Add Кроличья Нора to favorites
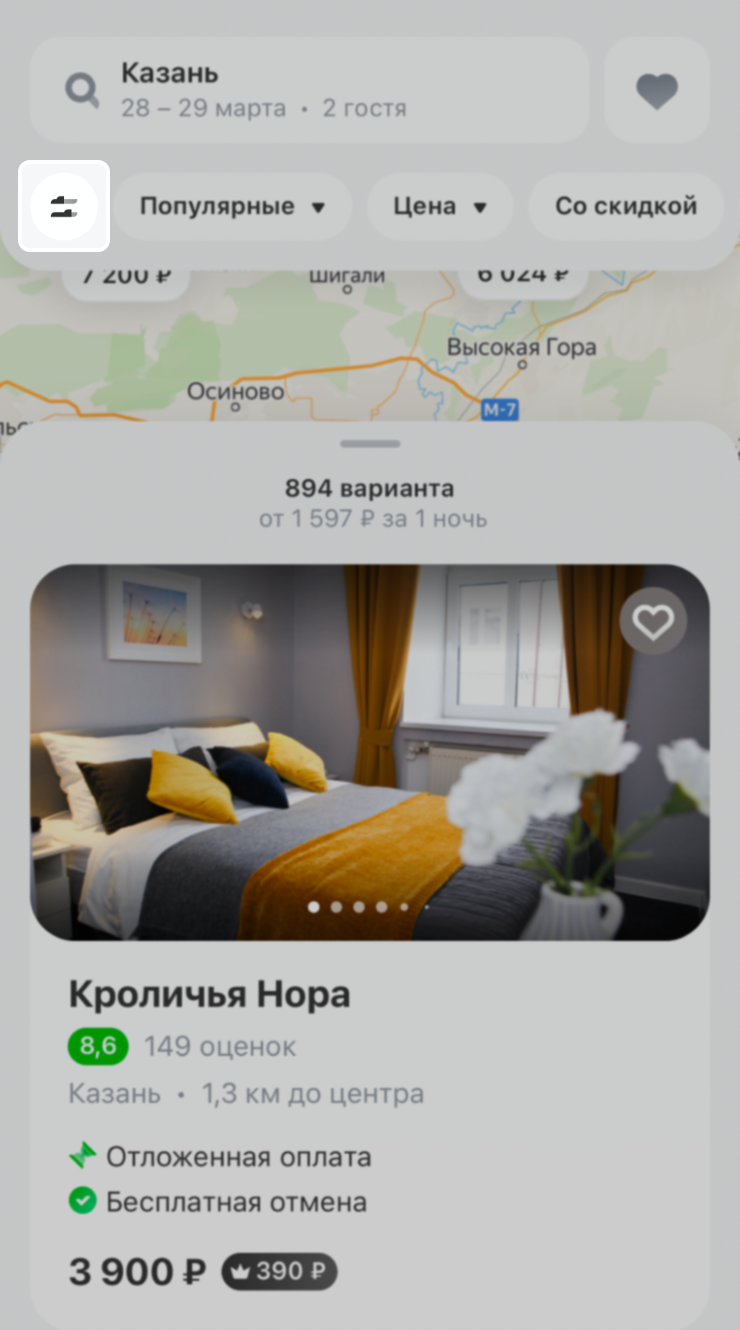 (653, 622)
